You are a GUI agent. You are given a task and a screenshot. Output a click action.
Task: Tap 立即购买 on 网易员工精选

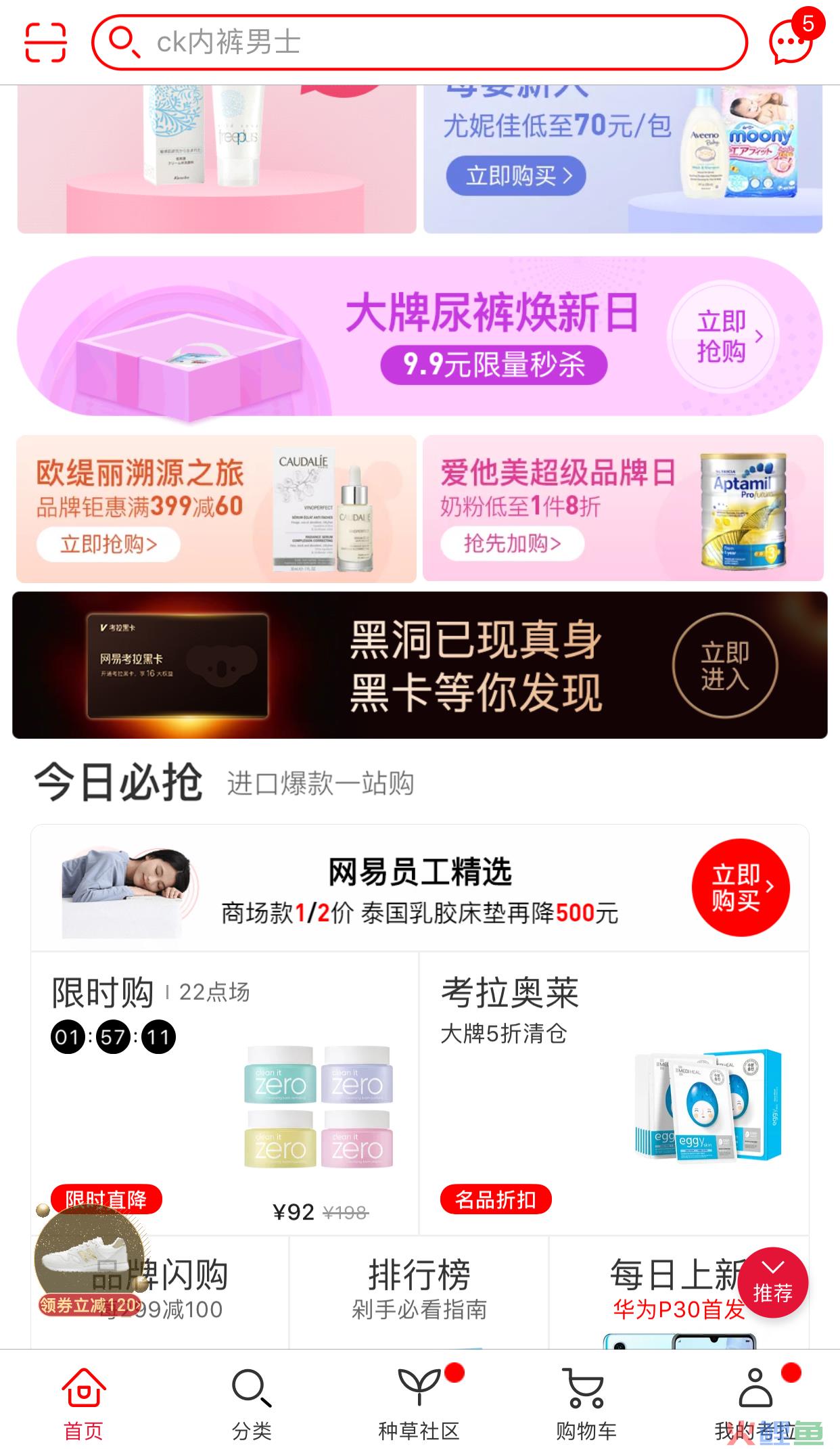point(741,888)
